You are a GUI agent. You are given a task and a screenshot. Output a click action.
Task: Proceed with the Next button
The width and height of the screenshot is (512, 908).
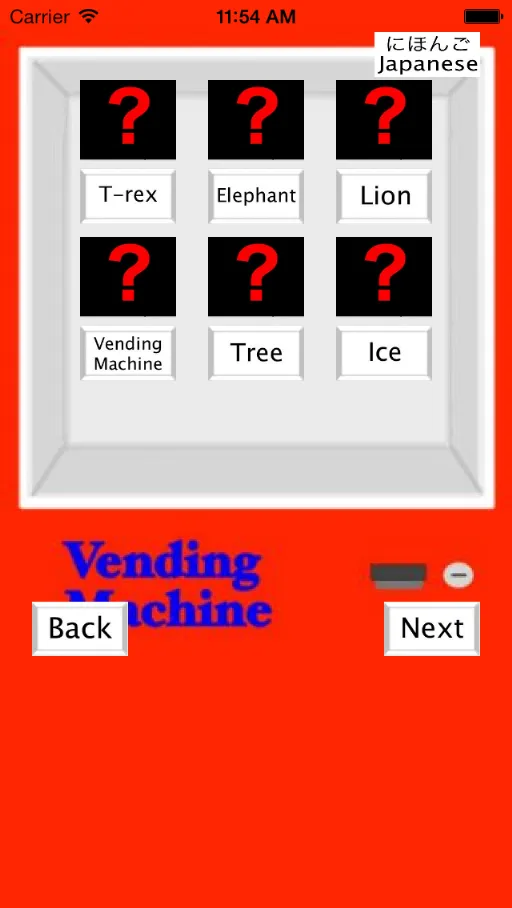pos(432,629)
